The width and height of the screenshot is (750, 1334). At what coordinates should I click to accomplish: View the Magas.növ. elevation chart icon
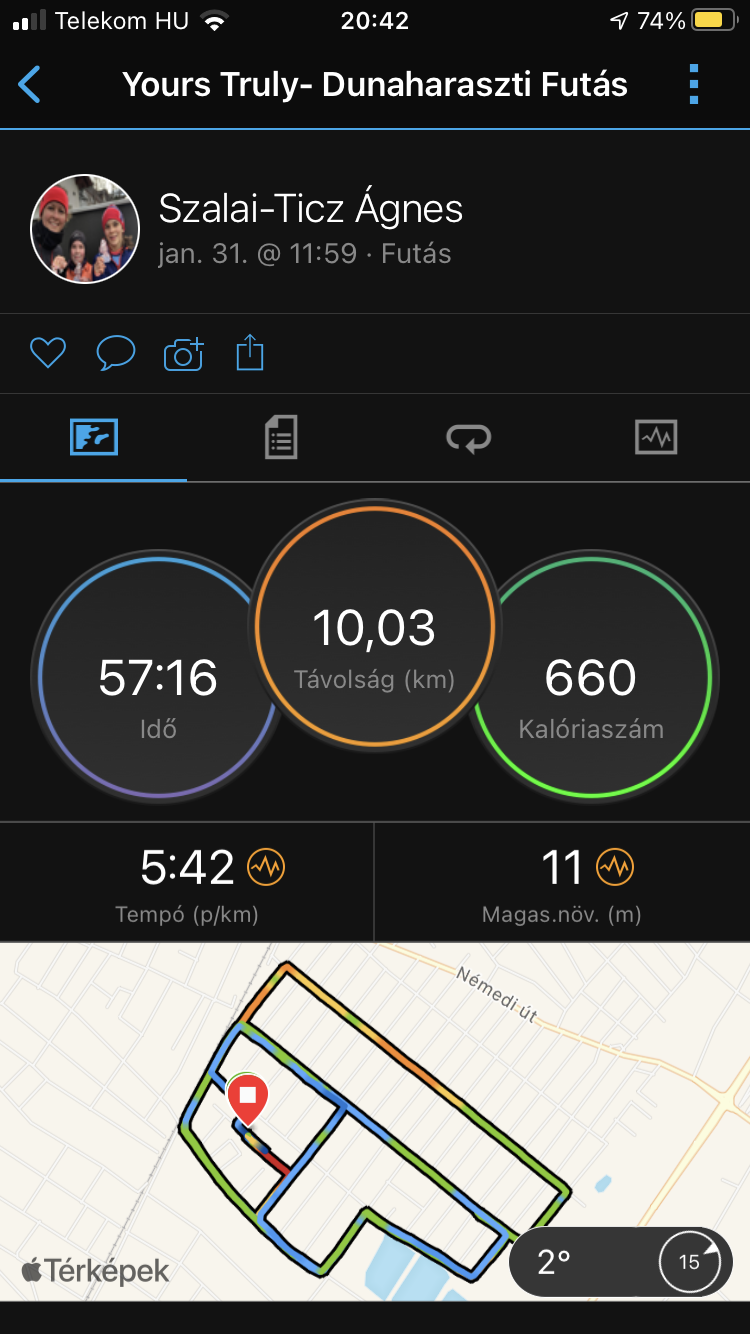(x=615, y=867)
